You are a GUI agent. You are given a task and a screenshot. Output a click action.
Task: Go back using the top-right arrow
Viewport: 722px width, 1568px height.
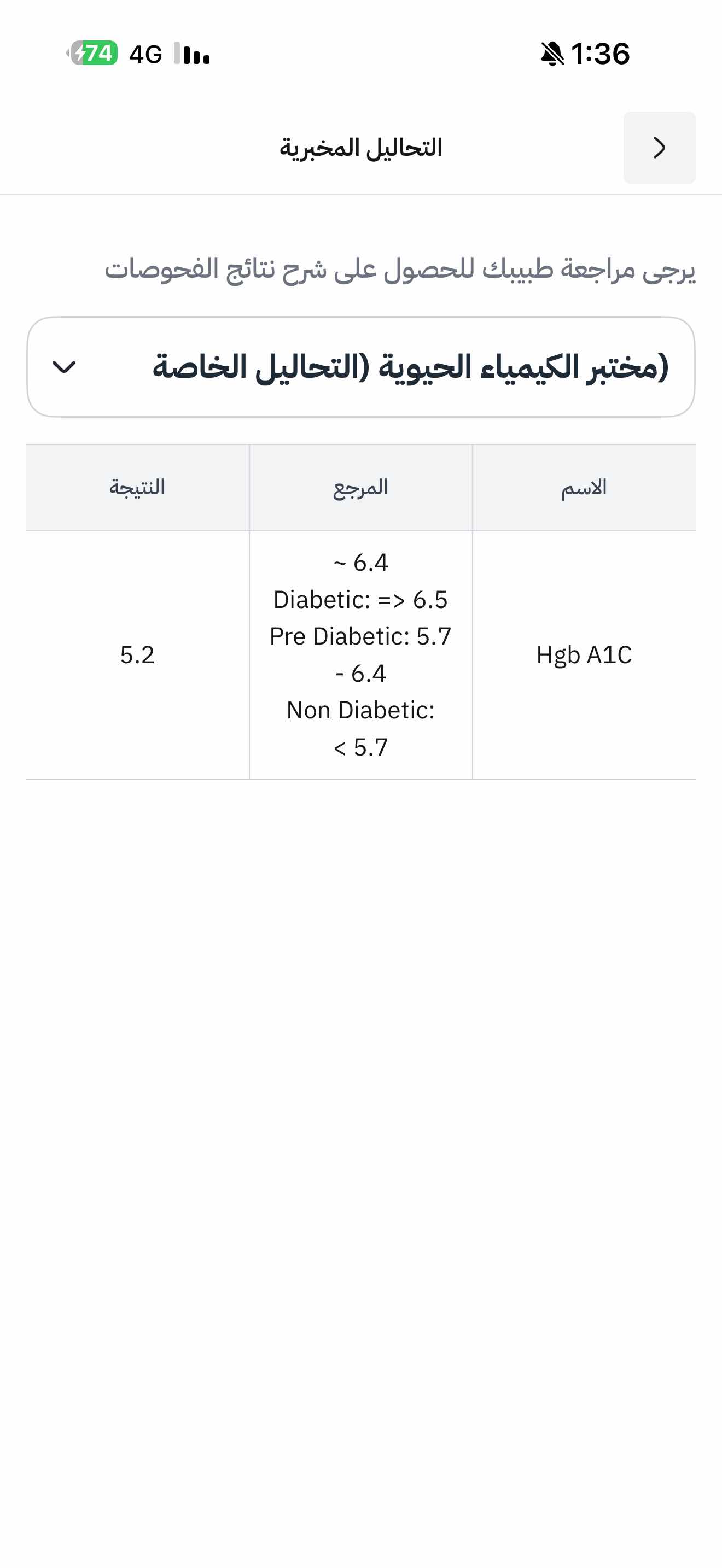(x=659, y=148)
